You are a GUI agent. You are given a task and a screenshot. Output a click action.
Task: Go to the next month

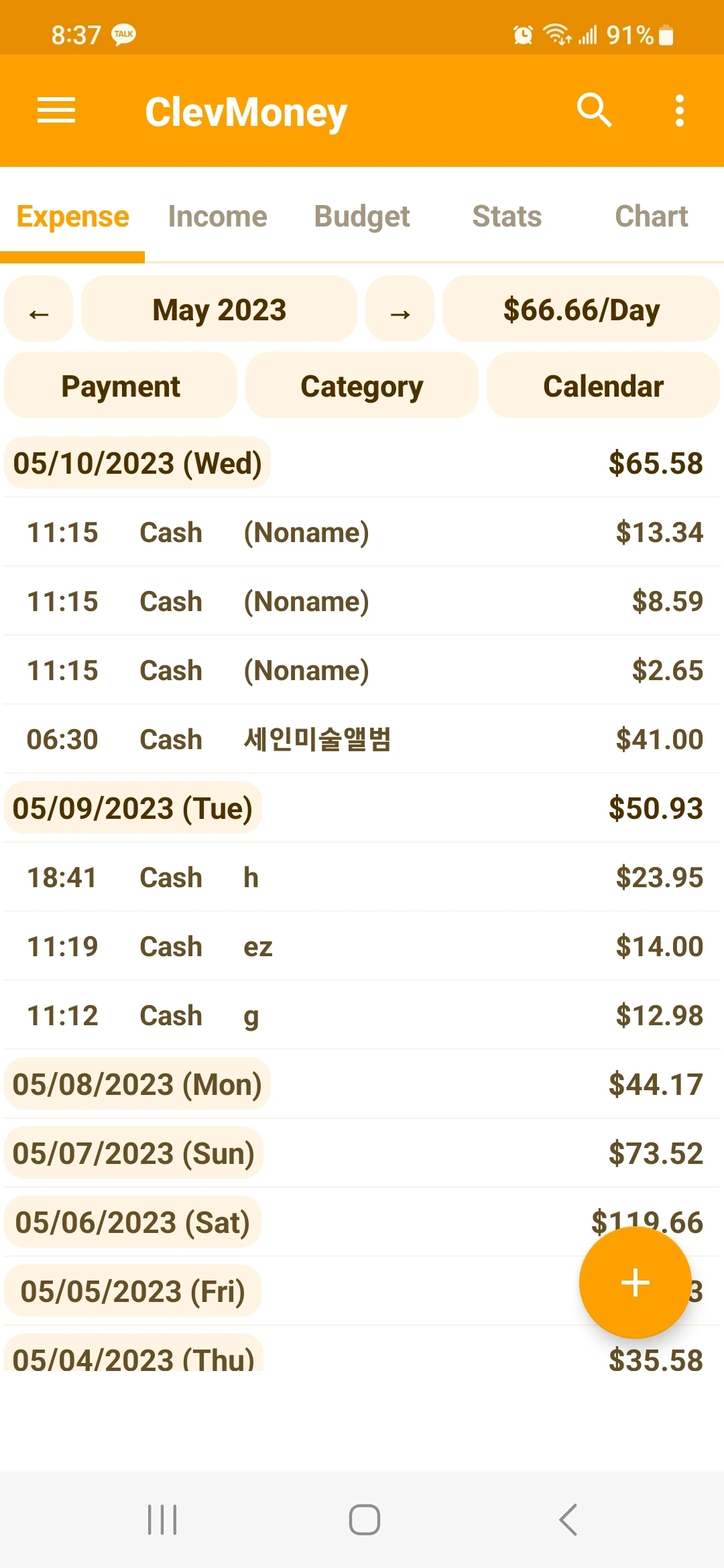pyautogui.click(x=400, y=310)
